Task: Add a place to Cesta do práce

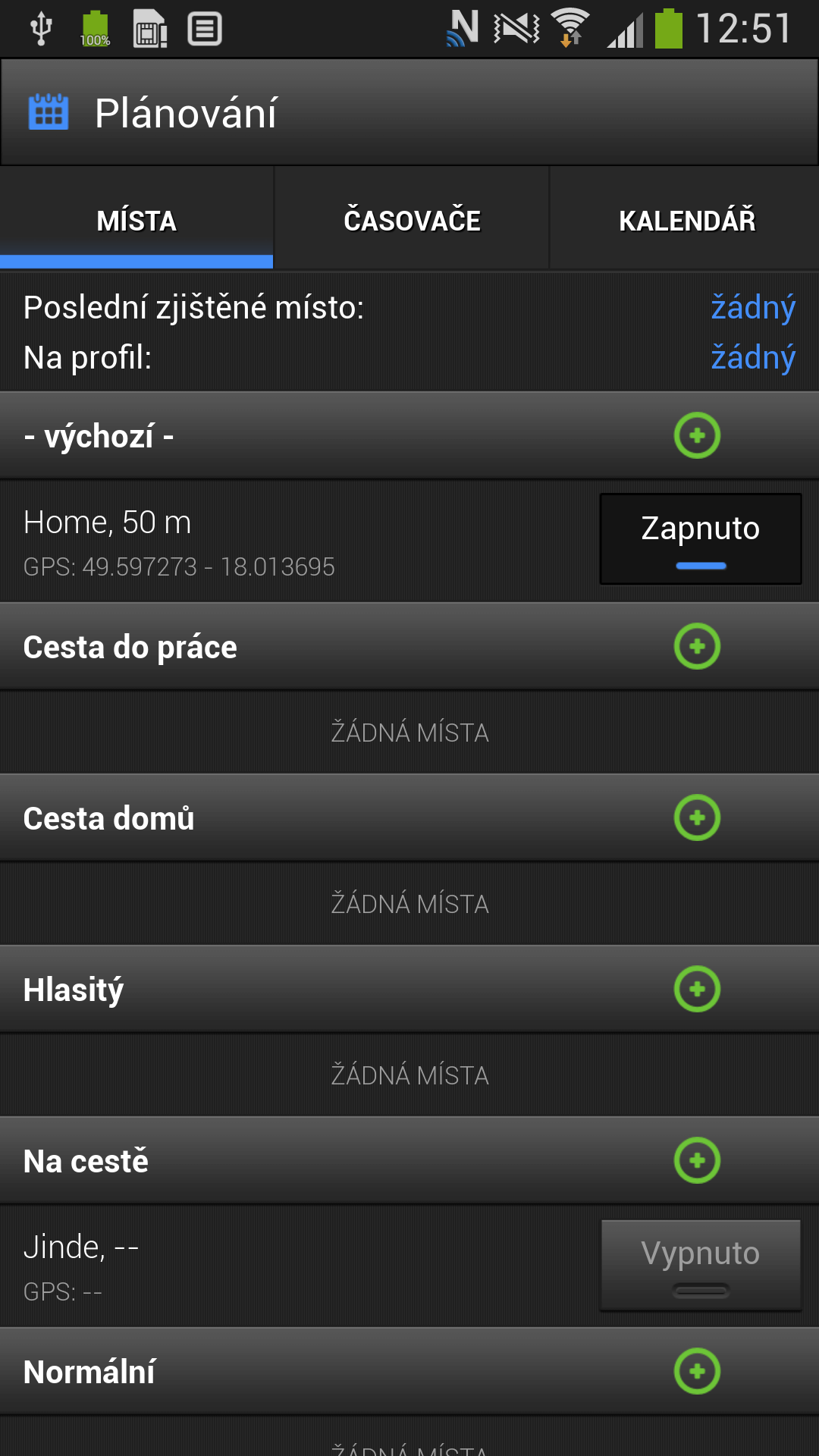Action: click(697, 647)
